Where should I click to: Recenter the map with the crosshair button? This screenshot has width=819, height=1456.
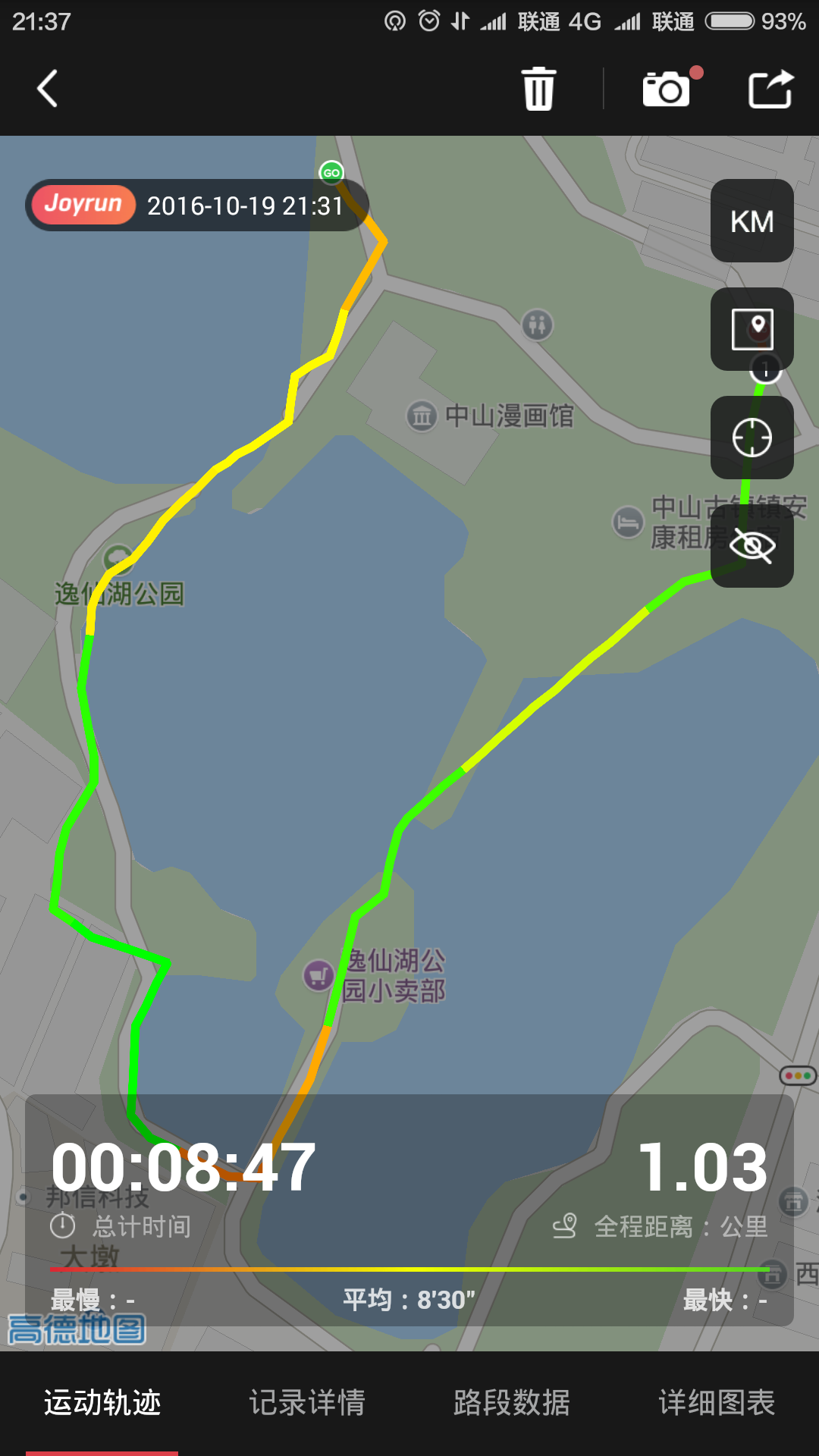(752, 438)
